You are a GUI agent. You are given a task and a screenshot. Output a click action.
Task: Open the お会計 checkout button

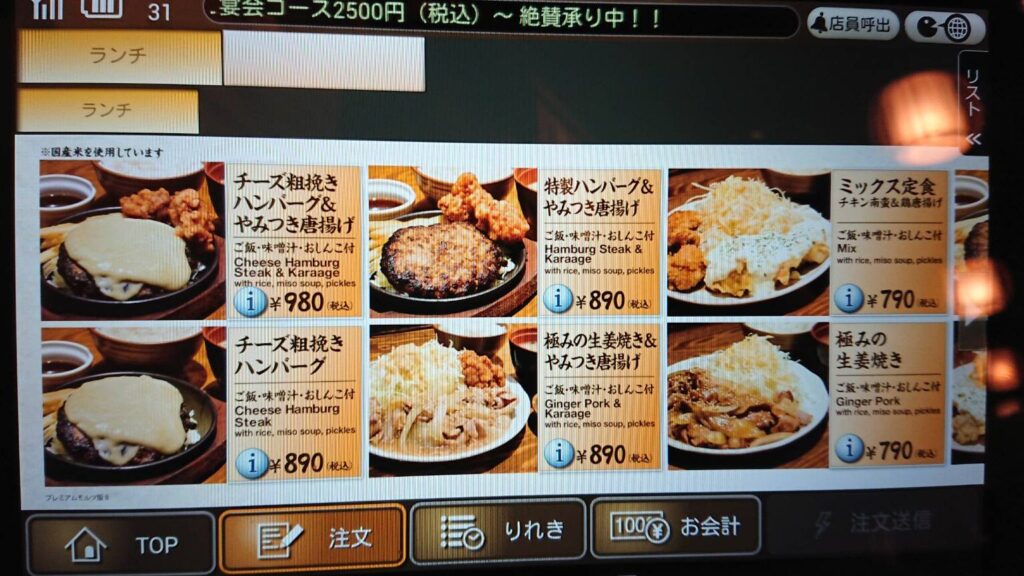(x=675, y=527)
